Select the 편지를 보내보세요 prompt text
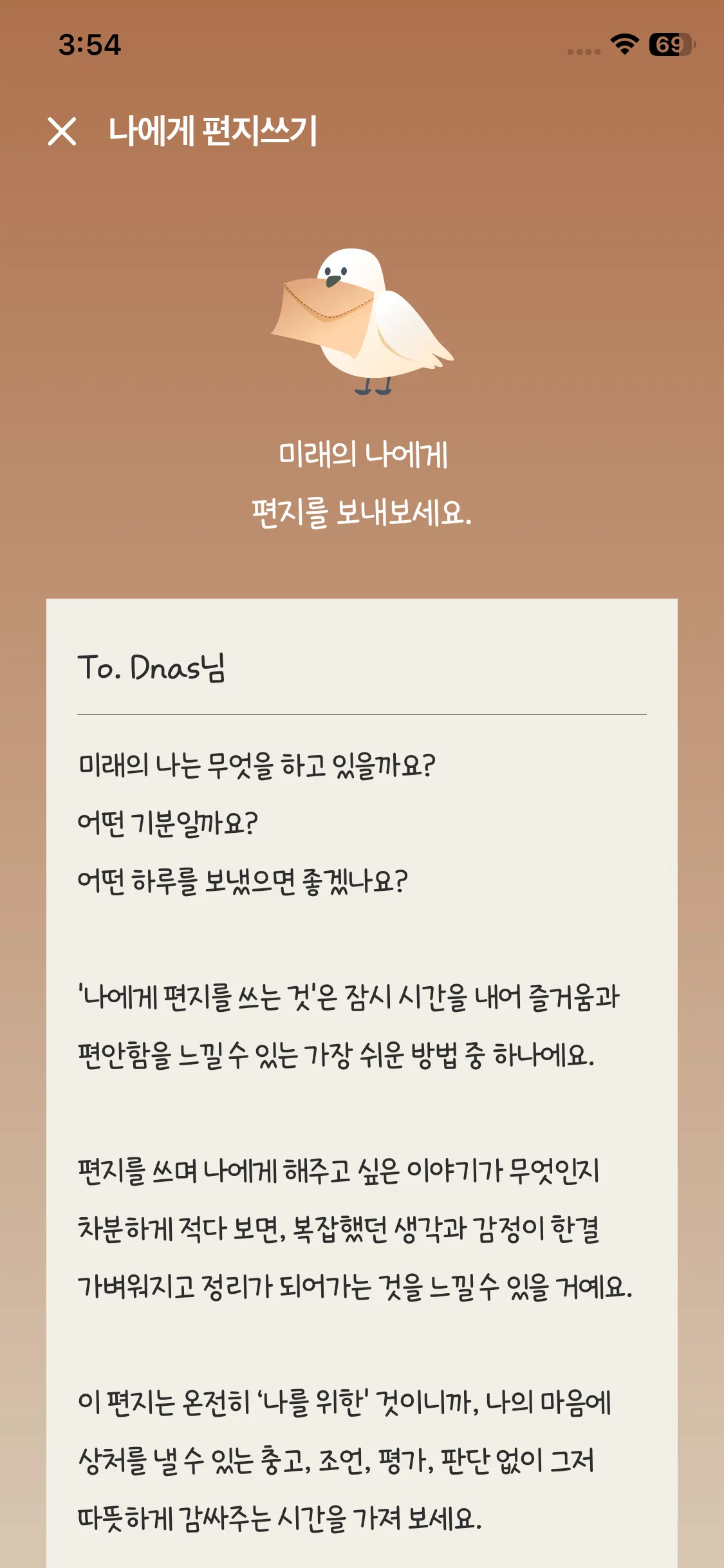Screen dimensions: 724x1568 click(362, 512)
